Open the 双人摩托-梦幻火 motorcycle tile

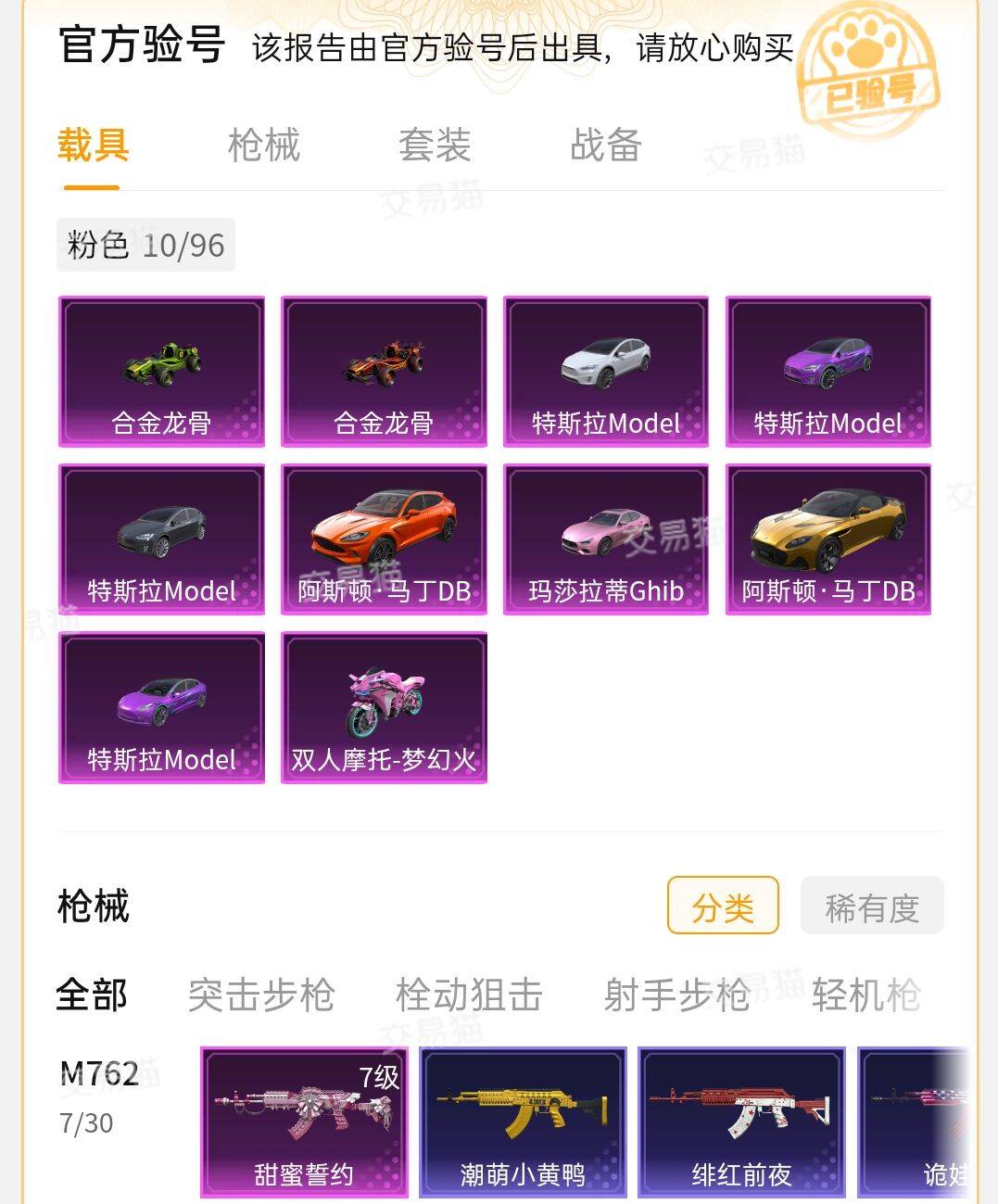coord(384,707)
